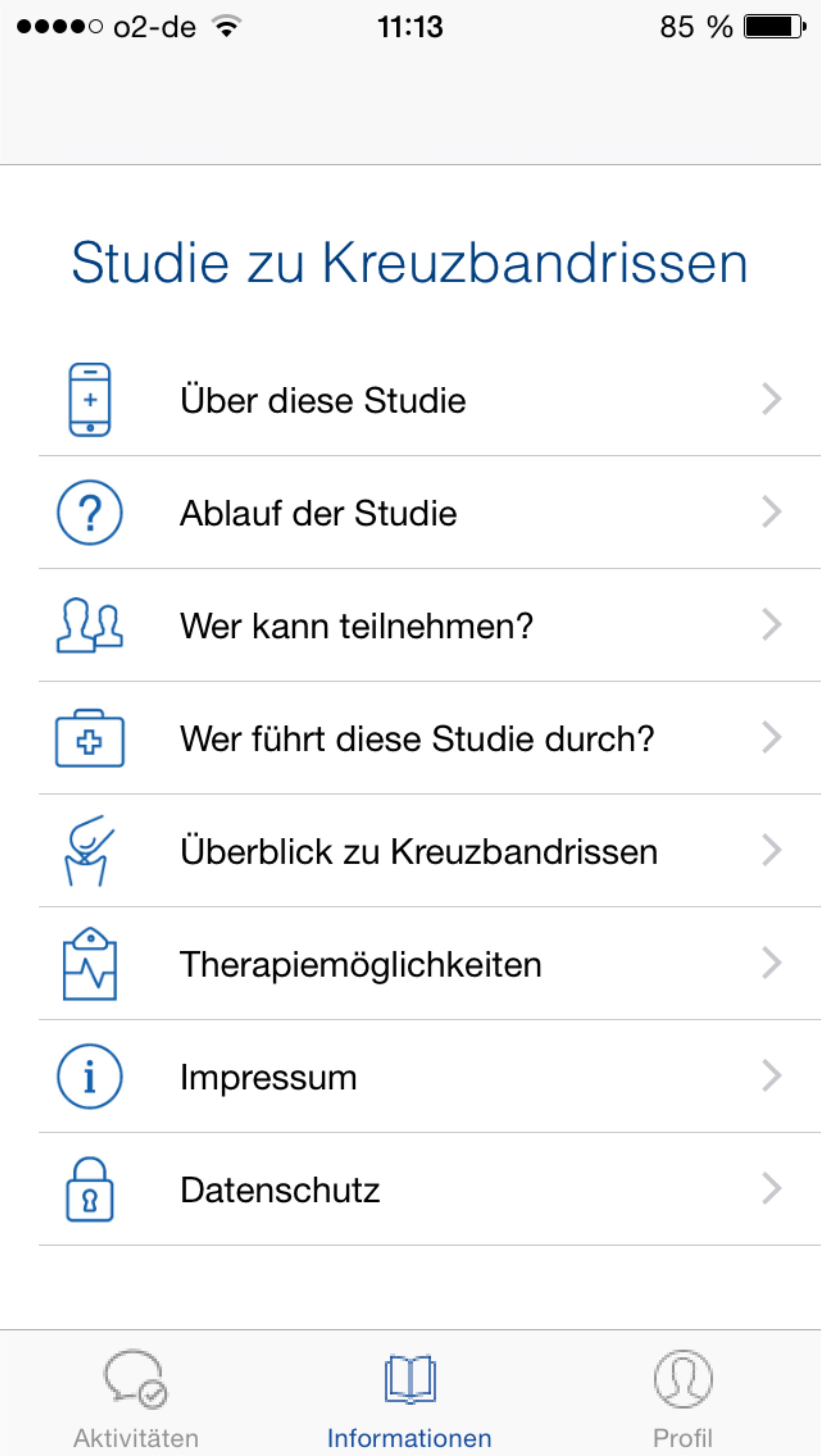Open Über diese Studie
The width and height of the screenshot is (821, 1456).
click(410, 400)
